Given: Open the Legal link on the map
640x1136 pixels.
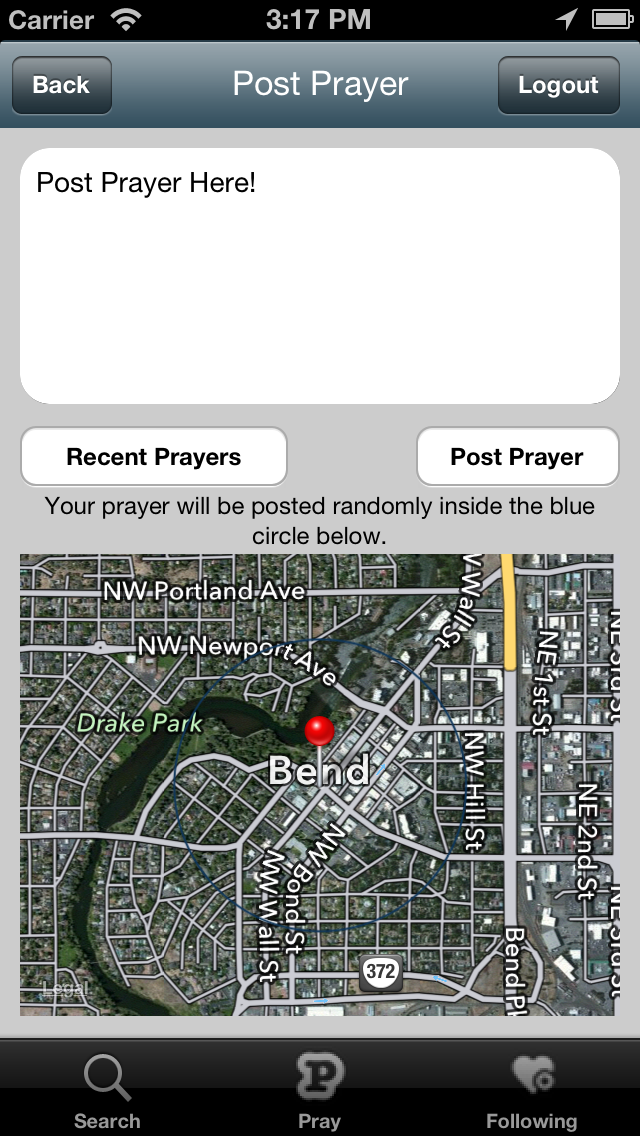Looking at the screenshot, I should 65,988.
